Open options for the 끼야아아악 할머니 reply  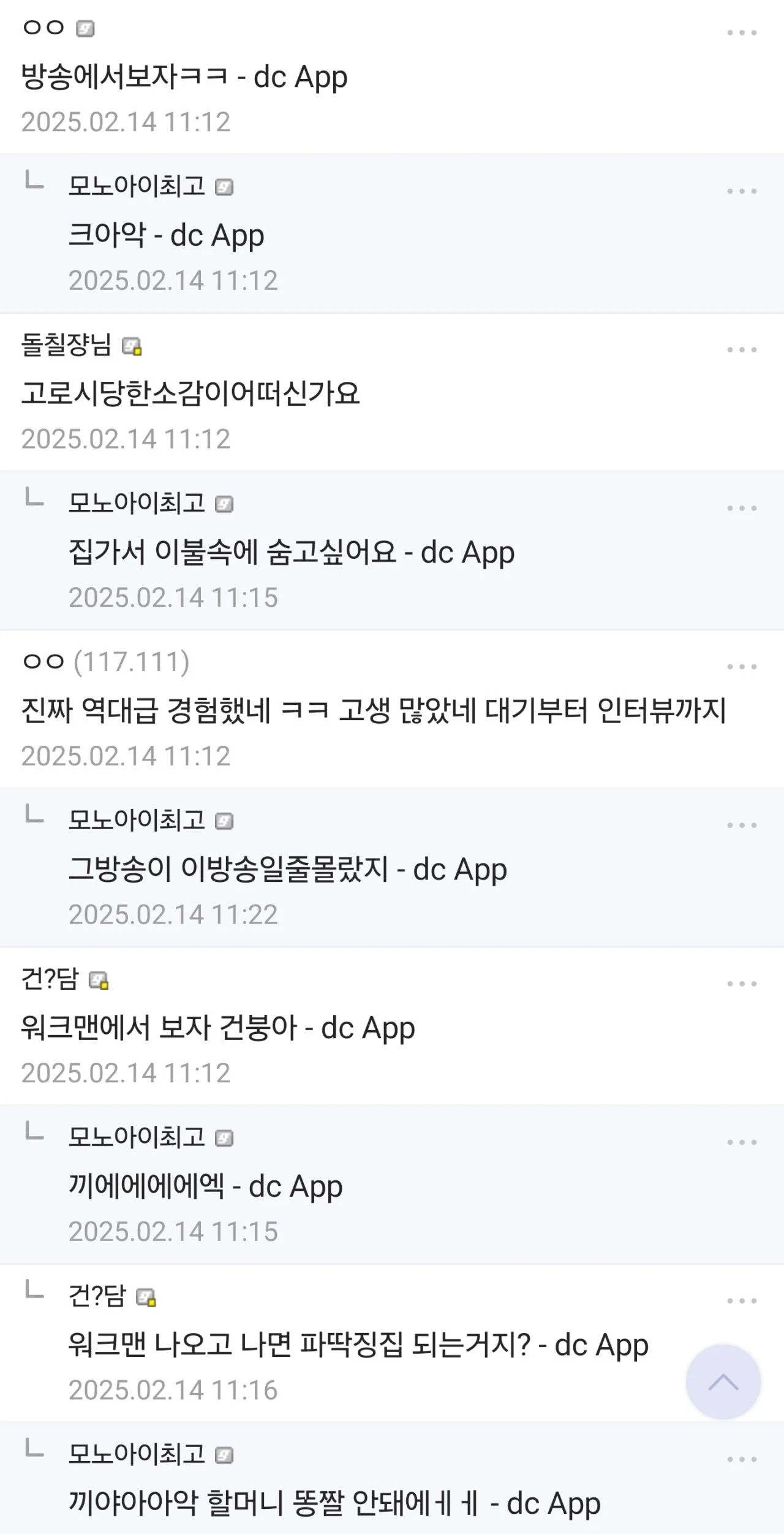(x=742, y=1460)
